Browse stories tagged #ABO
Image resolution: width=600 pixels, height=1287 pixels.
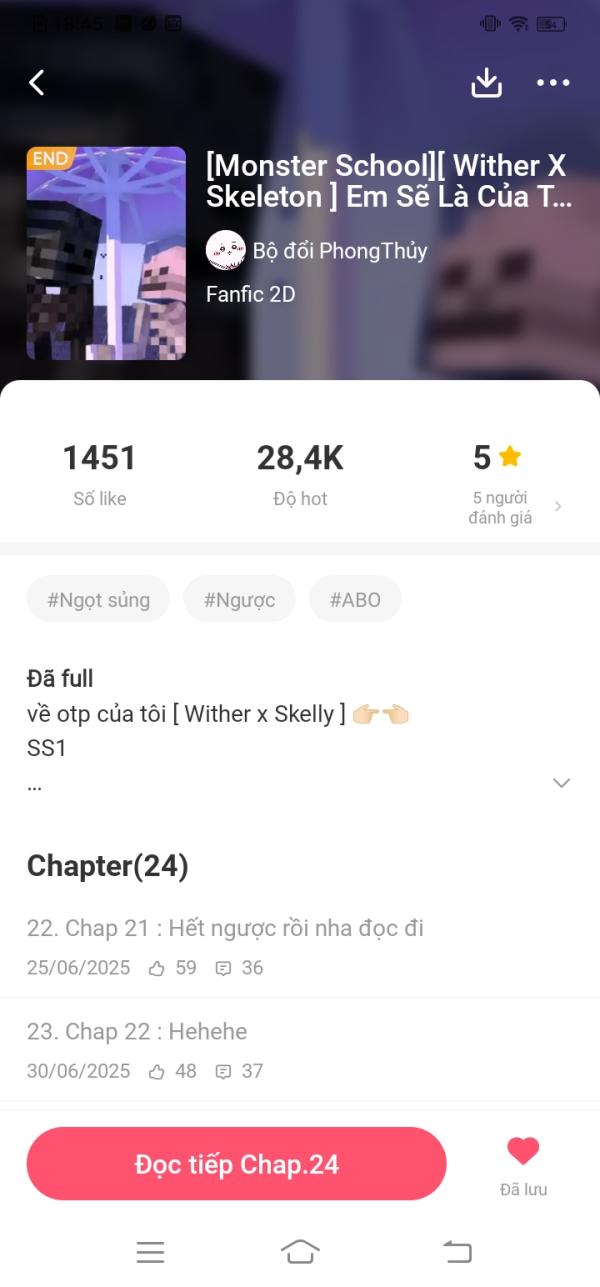[x=355, y=599]
